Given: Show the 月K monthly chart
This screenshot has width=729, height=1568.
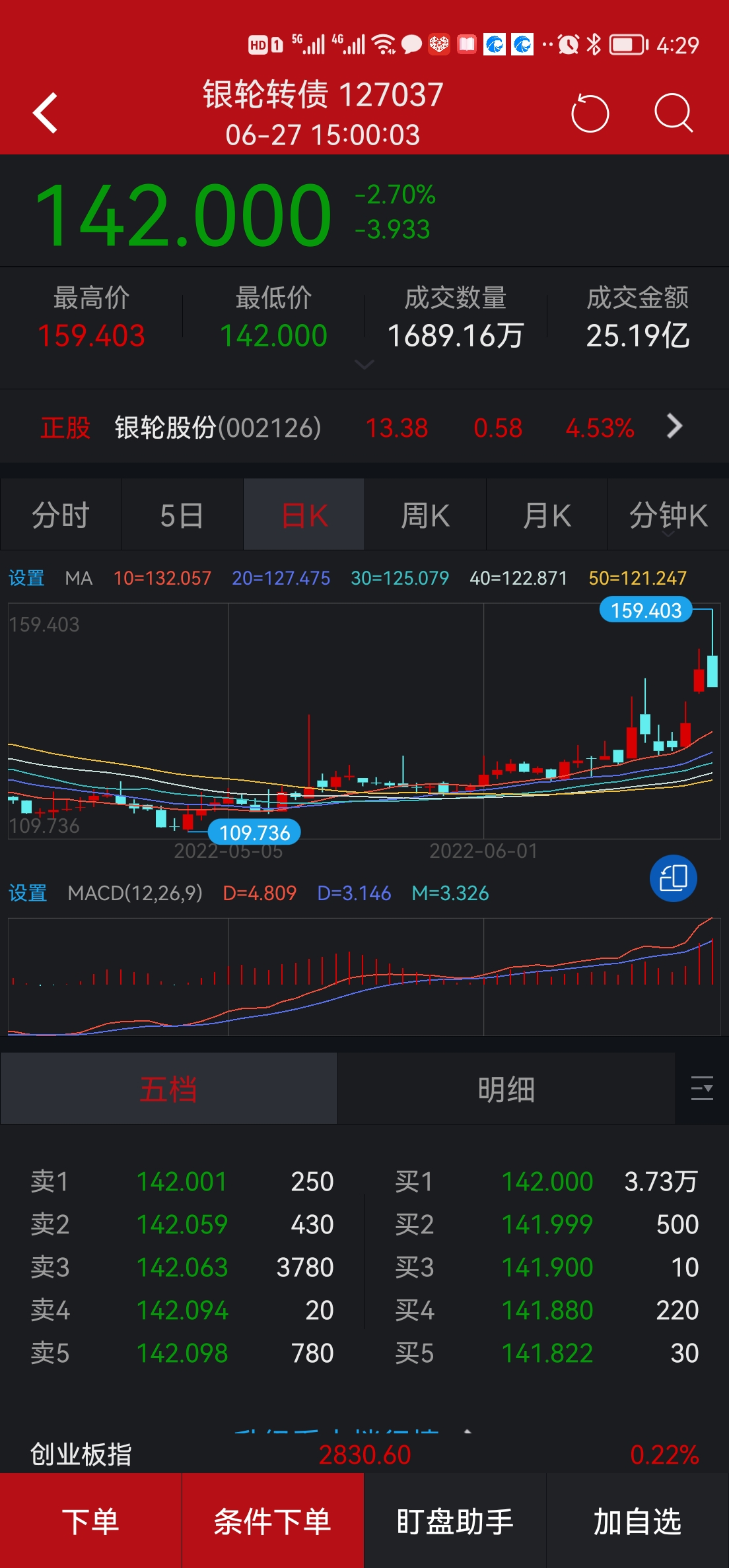Looking at the screenshot, I should coord(547,515).
